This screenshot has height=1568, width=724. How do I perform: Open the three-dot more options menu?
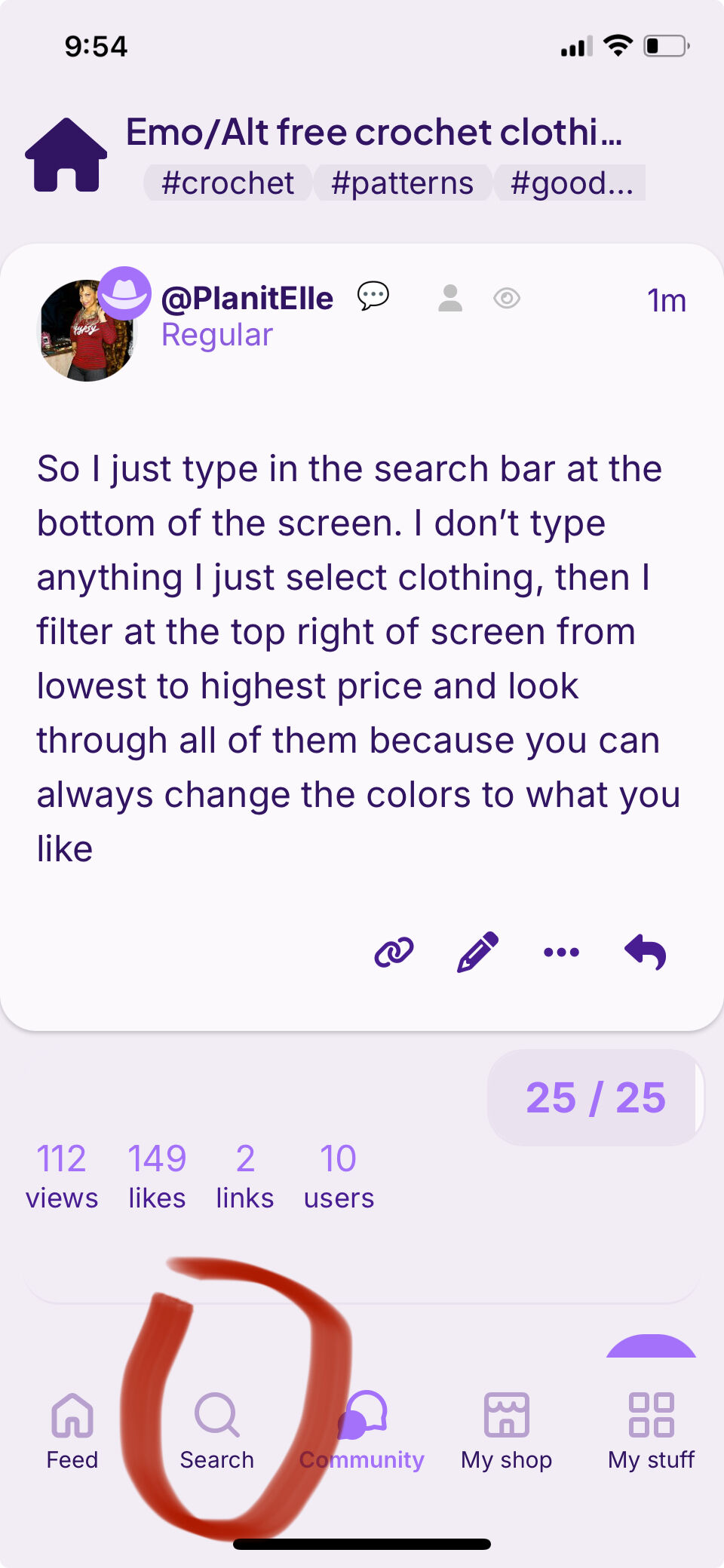[562, 953]
